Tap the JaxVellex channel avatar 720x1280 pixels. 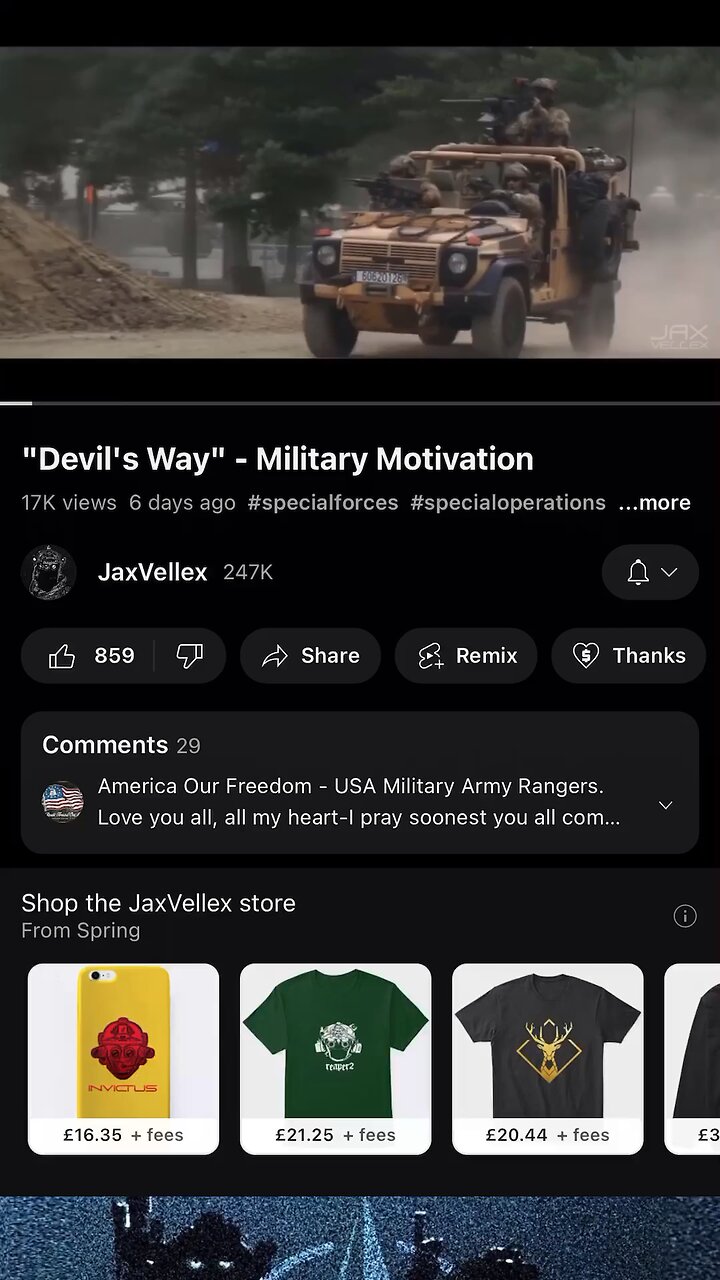[x=49, y=572]
